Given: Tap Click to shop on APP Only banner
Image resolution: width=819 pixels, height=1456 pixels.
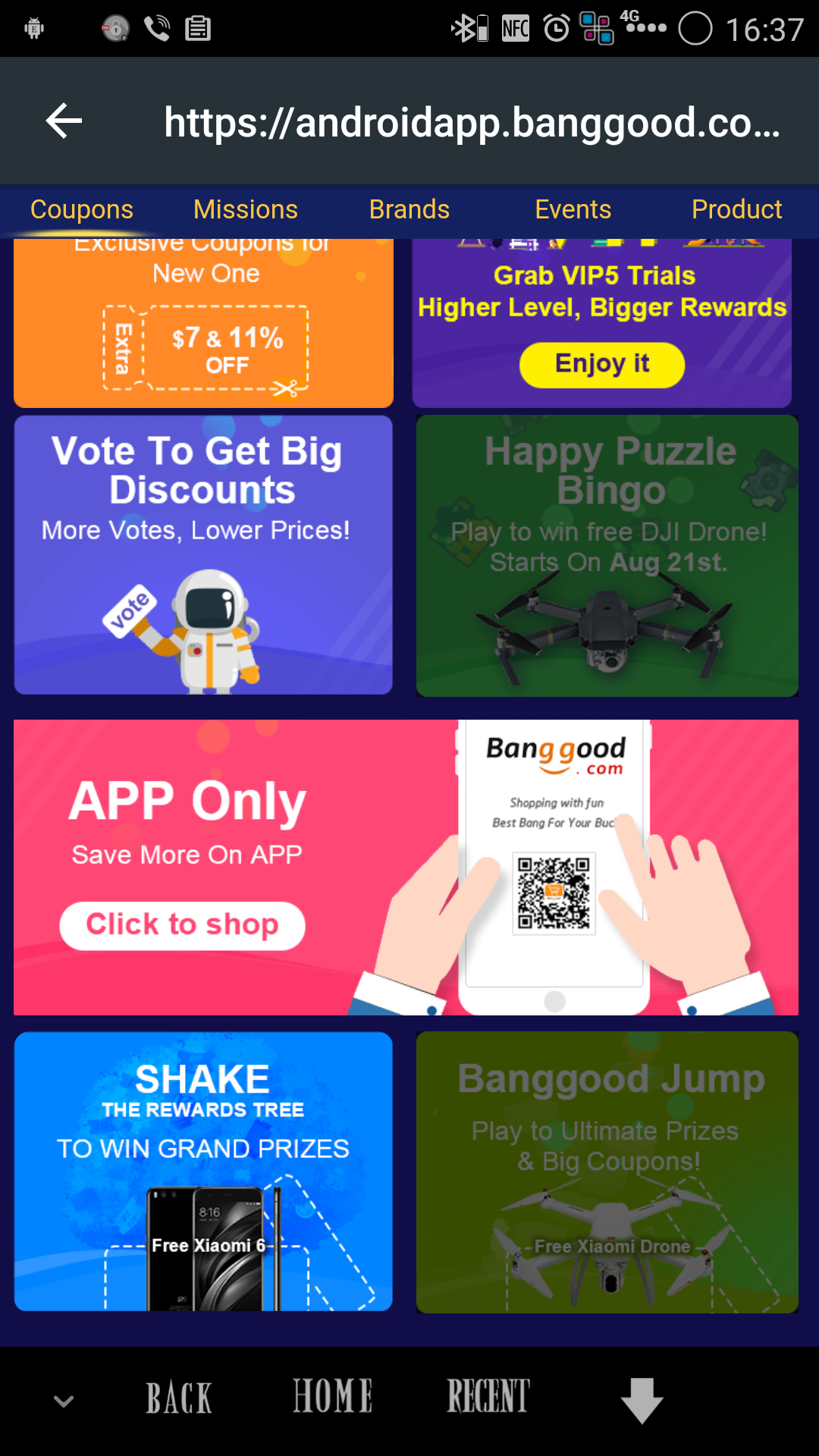Looking at the screenshot, I should [182, 925].
